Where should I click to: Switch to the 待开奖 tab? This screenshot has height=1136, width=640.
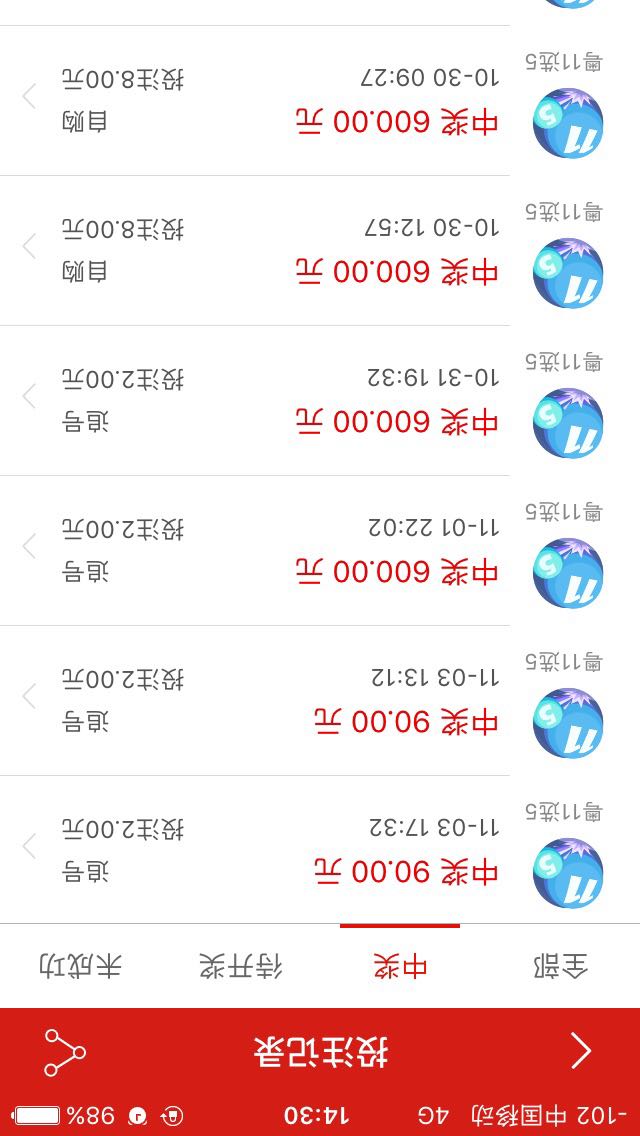(x=240, y=966)
